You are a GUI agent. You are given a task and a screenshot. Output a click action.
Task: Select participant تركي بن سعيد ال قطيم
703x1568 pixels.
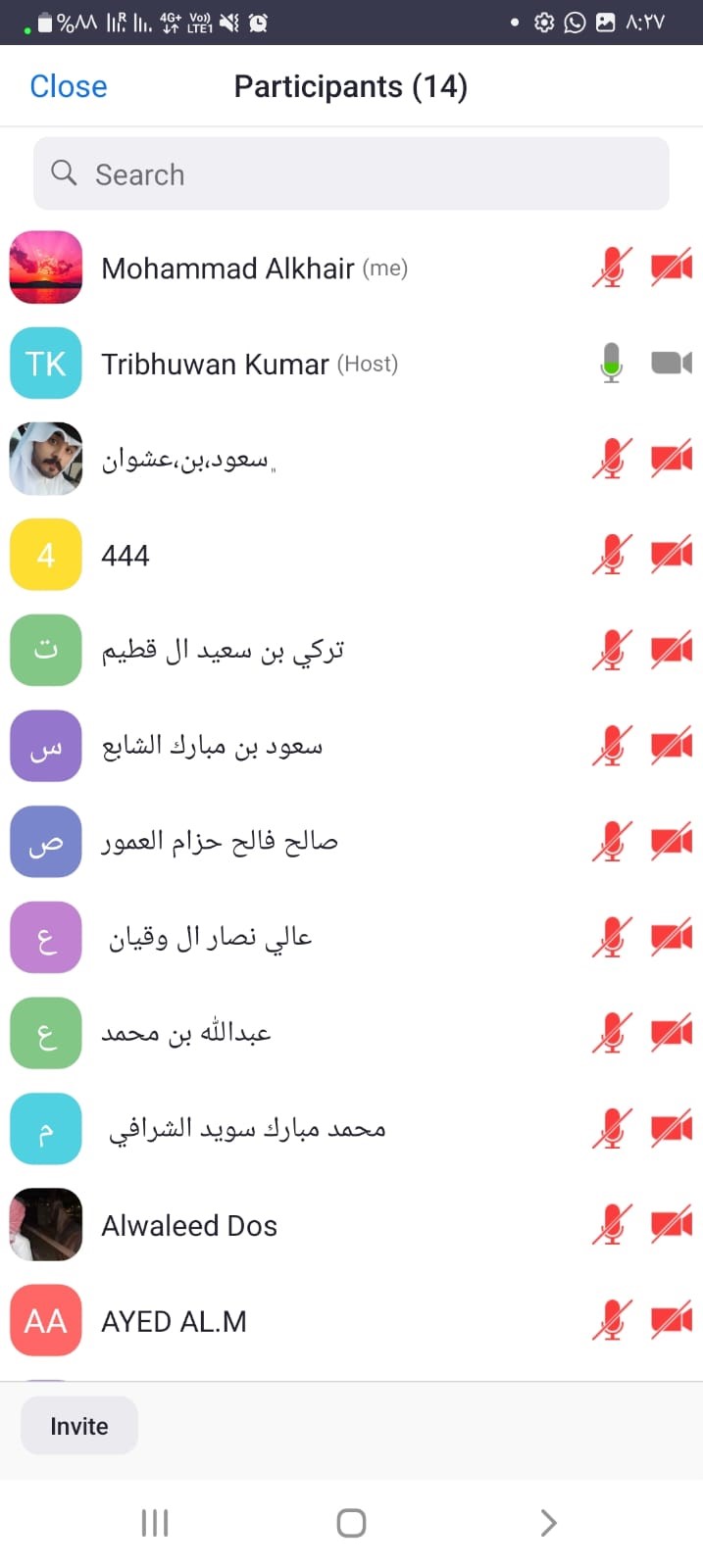pos(223,651)
